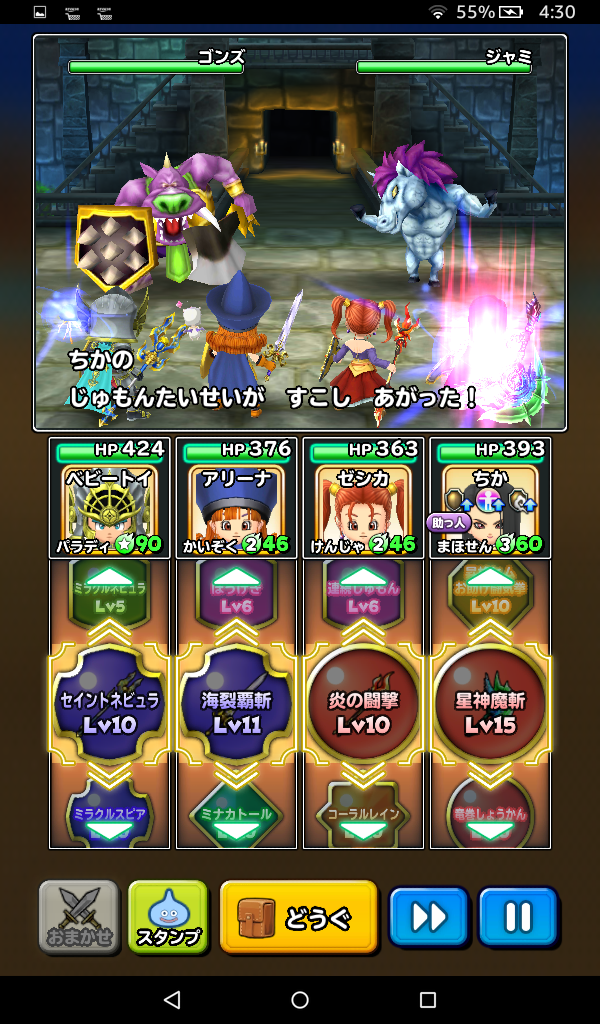This screenshot has height=1024, width=600.
Task: Open the どうぐ items menu
Action: point(299,917)
